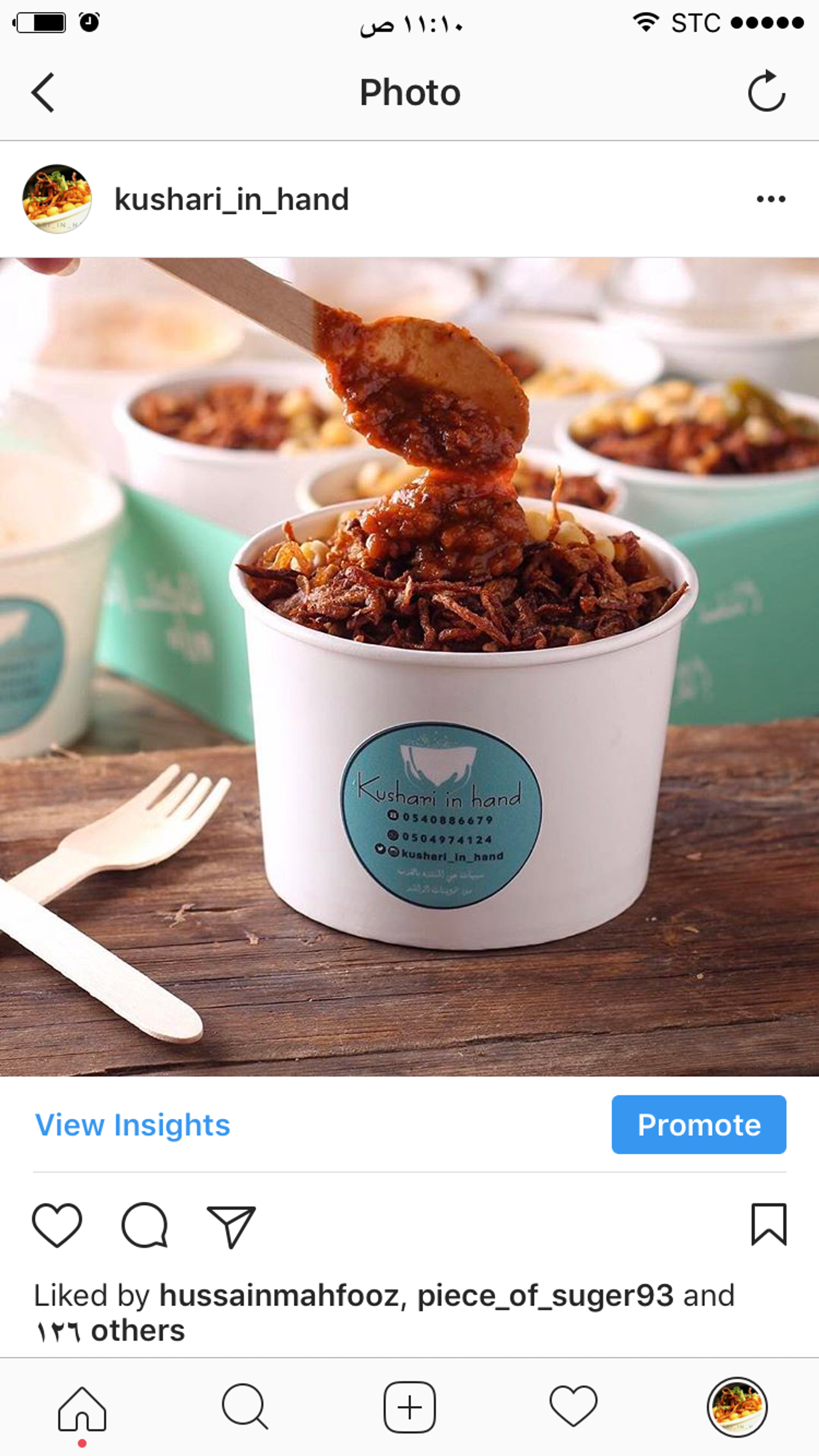819x1456 pixels.
Task: Show the list of others who liked
Action: coord(111,1330)
